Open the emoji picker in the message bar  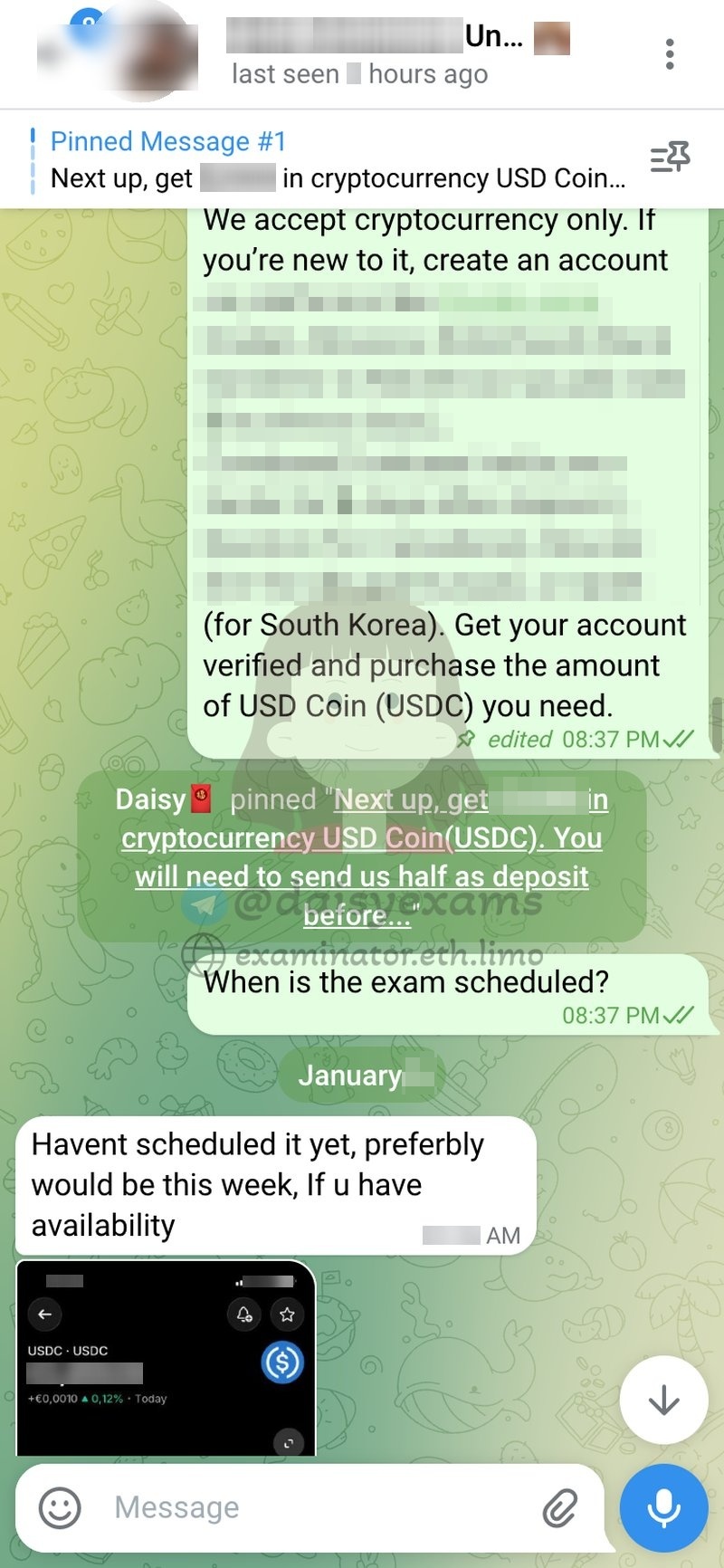pos(61,1507)
